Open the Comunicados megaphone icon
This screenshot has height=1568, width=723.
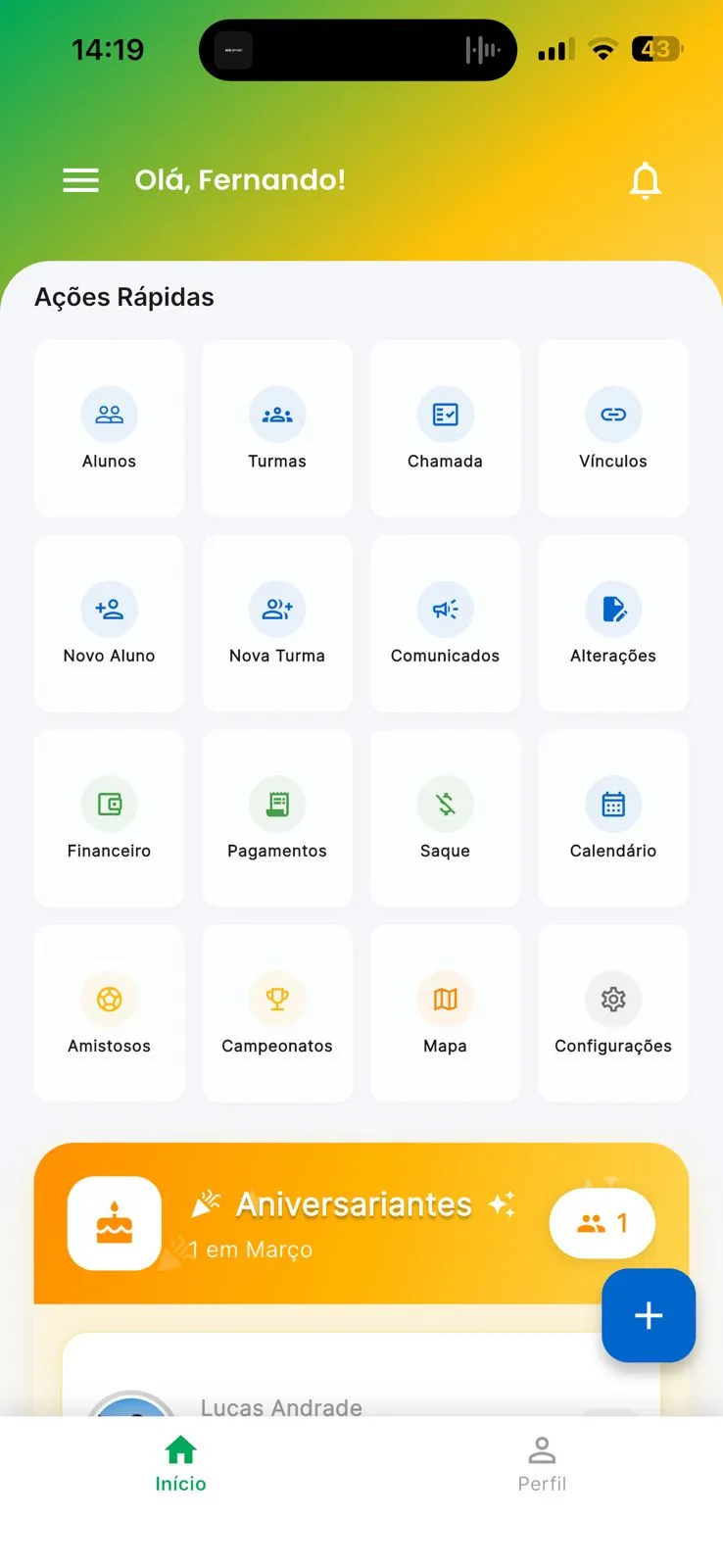click(x=445, y=623)
